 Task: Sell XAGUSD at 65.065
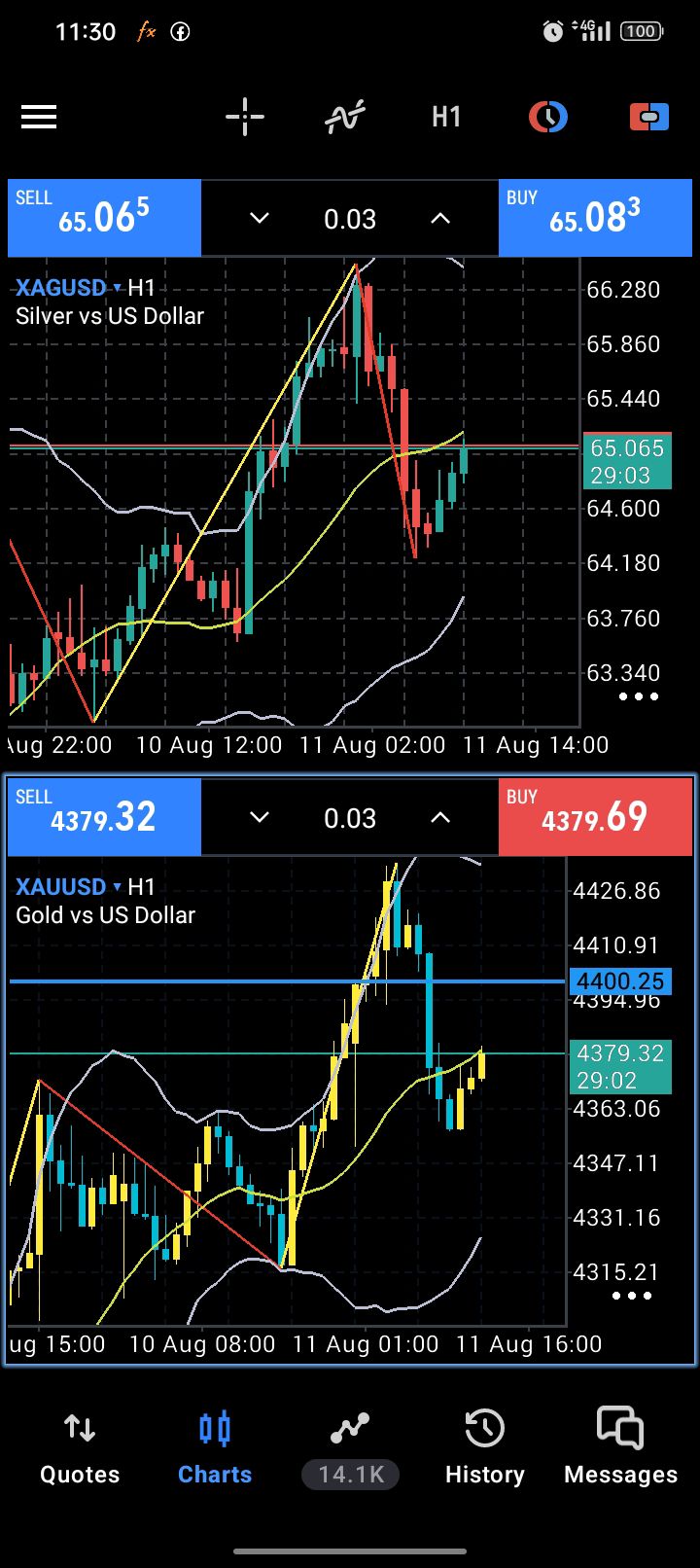(x=104, y=218)
